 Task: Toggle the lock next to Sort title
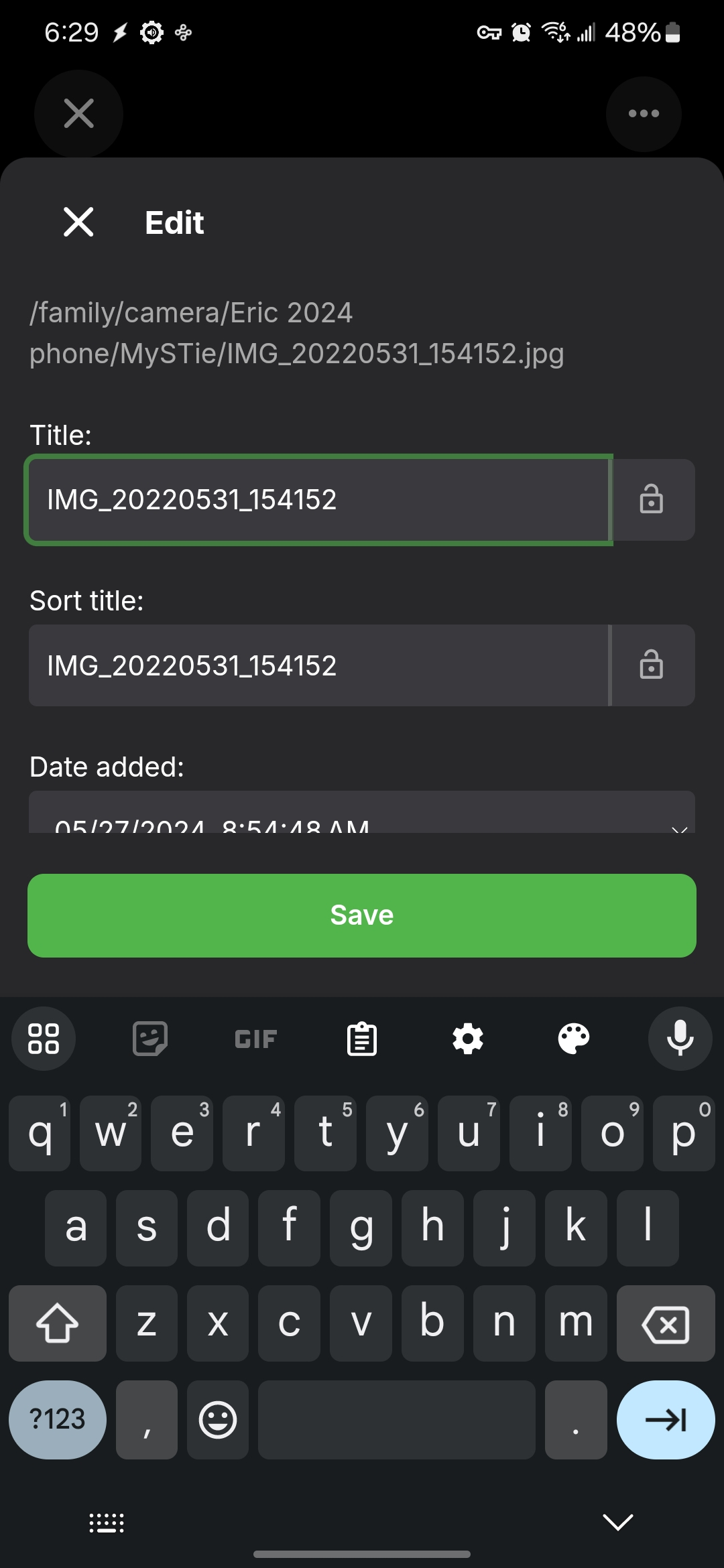pyautogui.click(x=652, y=665)
